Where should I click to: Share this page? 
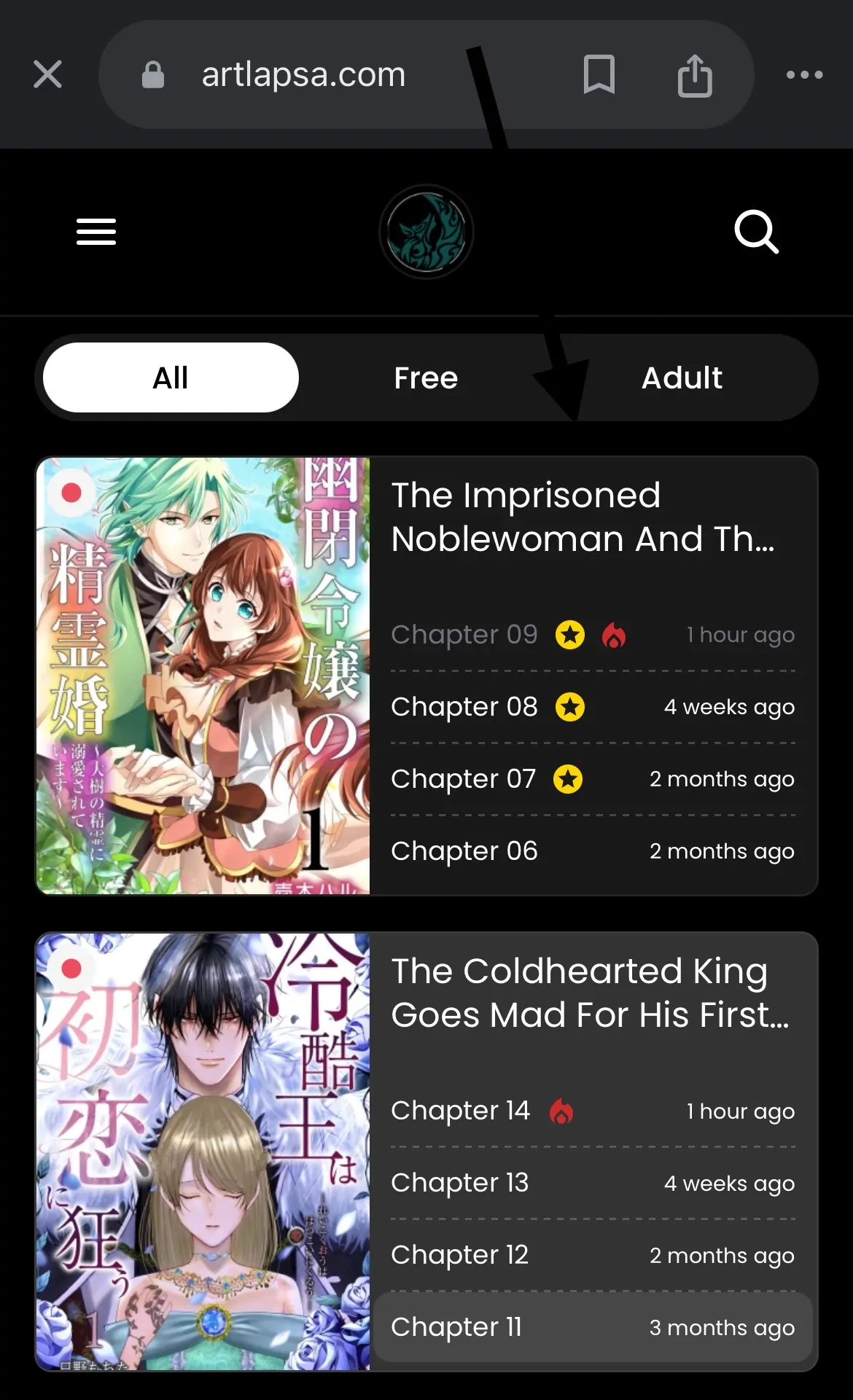(695, 74)
